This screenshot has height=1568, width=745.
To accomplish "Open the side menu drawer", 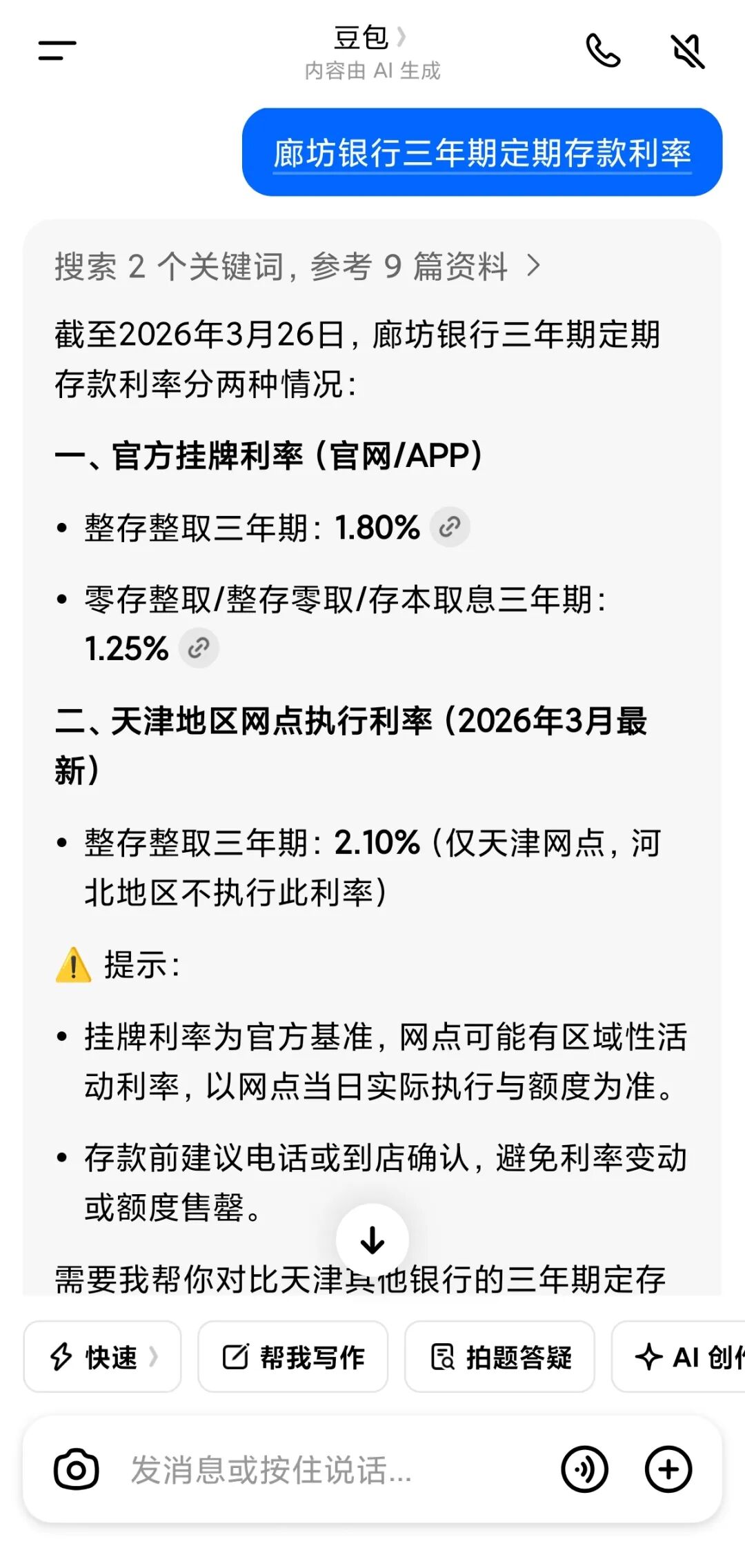I will click(x=57, y=50).
